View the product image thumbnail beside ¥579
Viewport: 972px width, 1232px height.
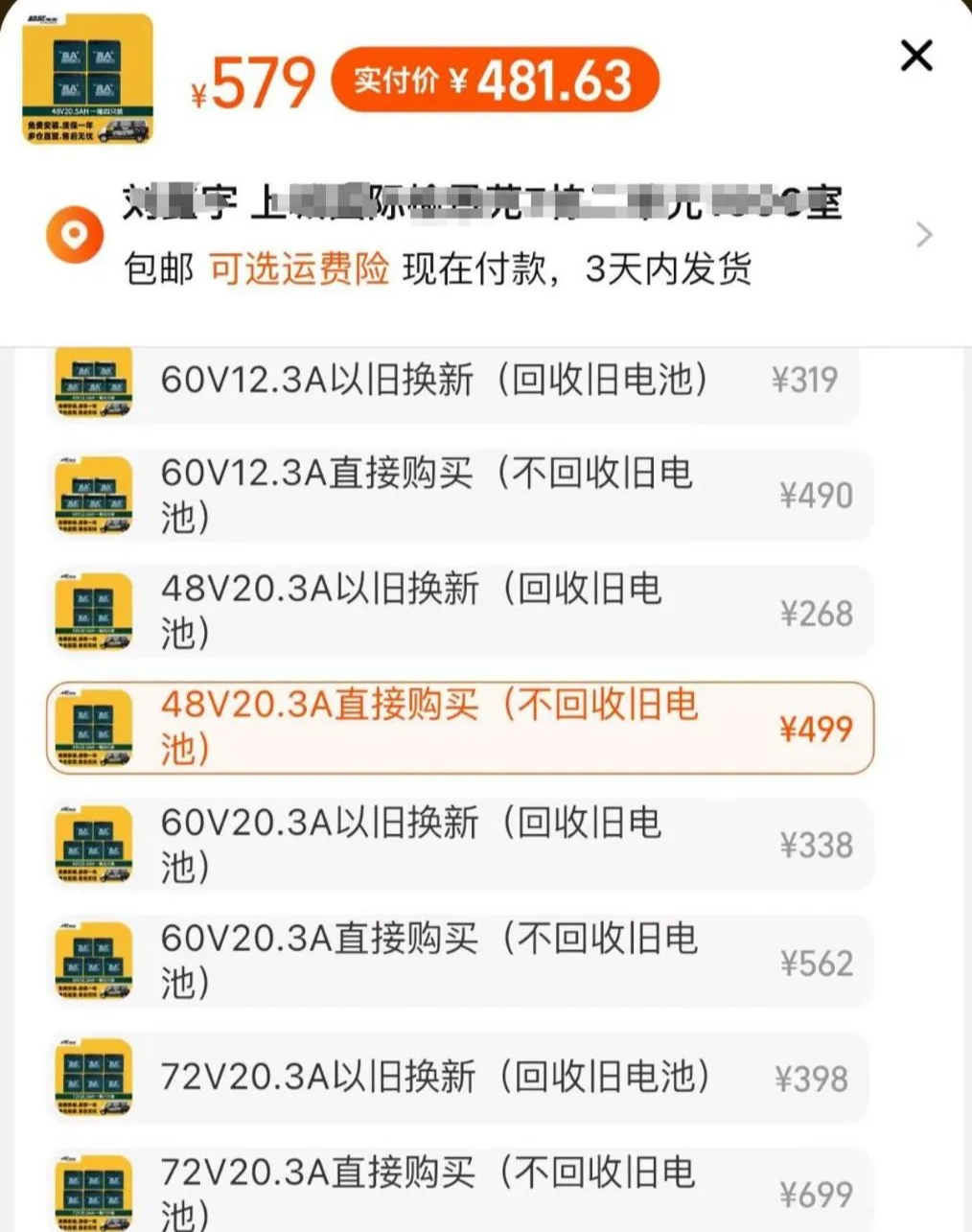click(x=87, y=80)
